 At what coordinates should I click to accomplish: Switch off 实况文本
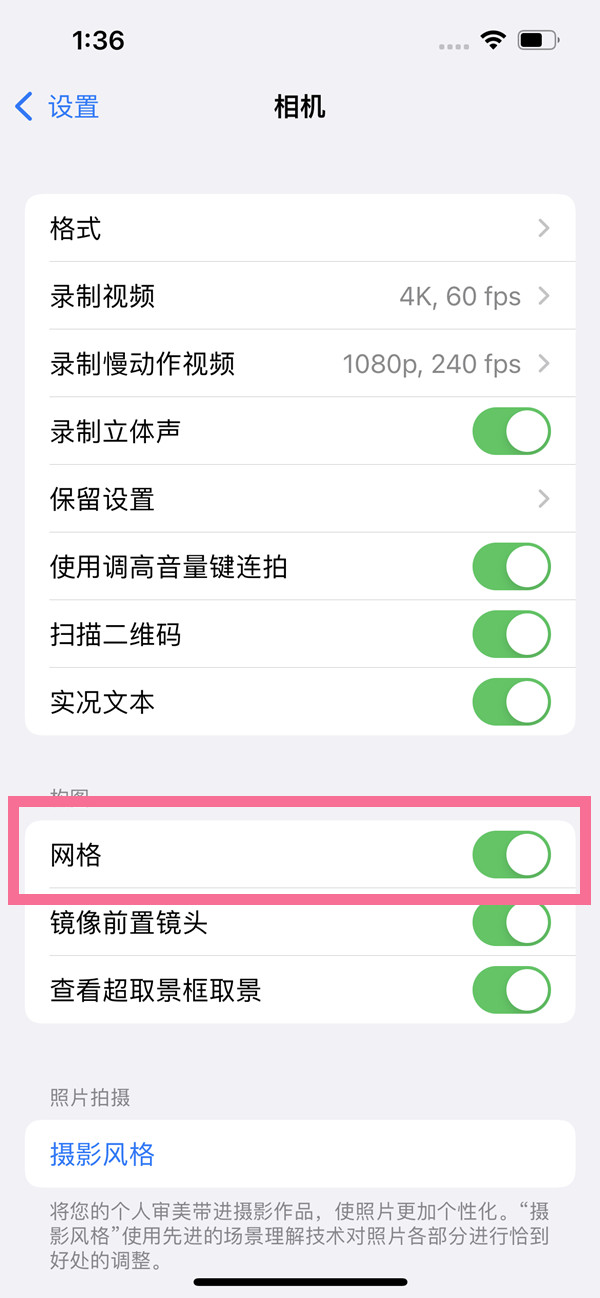tap(511, 702)
